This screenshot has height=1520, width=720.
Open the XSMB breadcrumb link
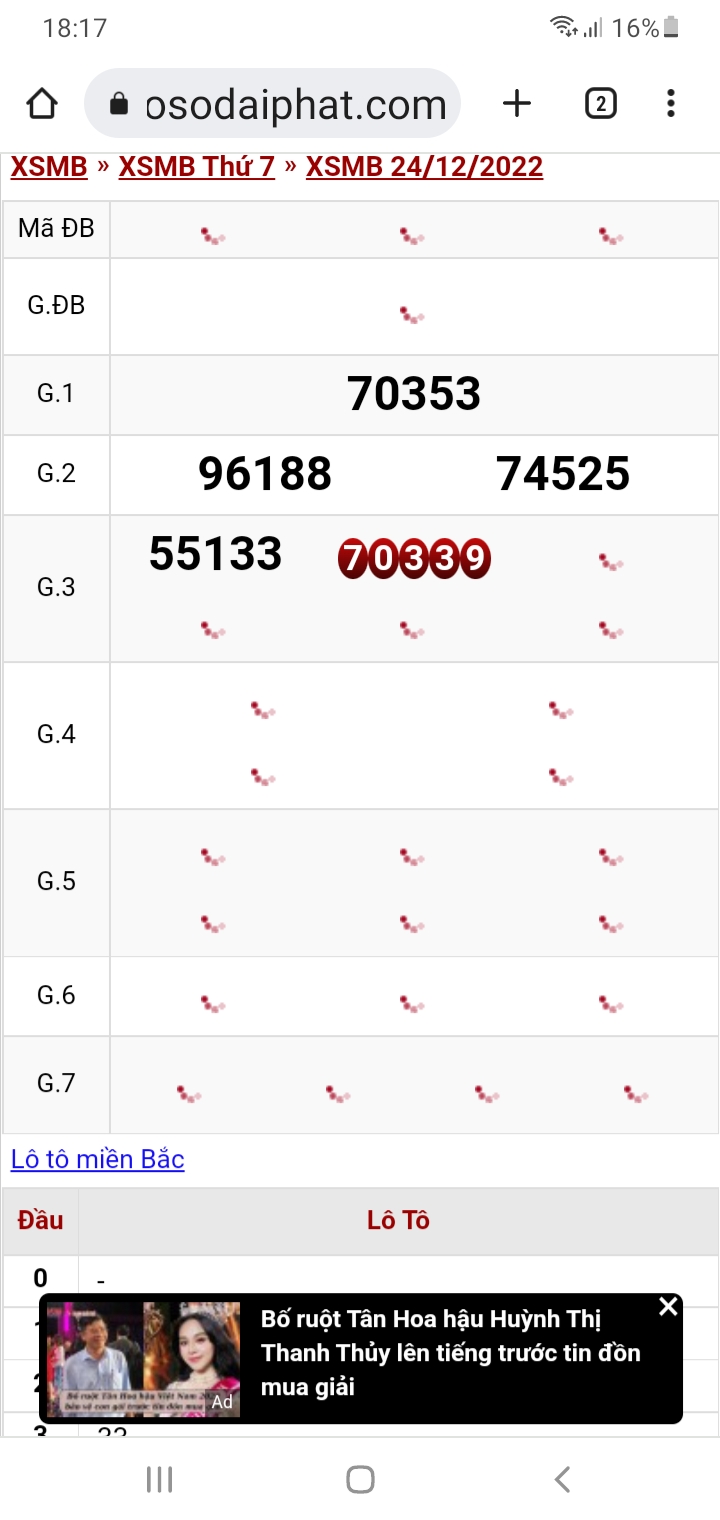coord(49,167)
